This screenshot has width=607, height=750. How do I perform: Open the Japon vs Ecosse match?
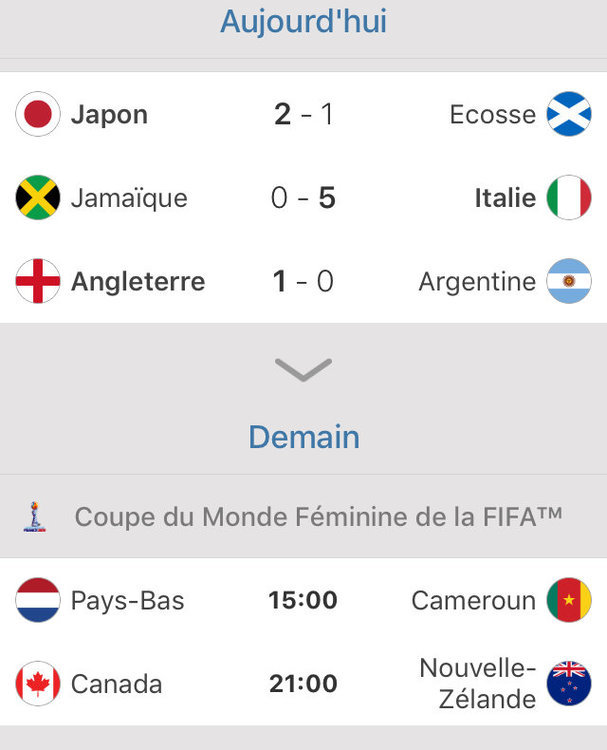303,114
